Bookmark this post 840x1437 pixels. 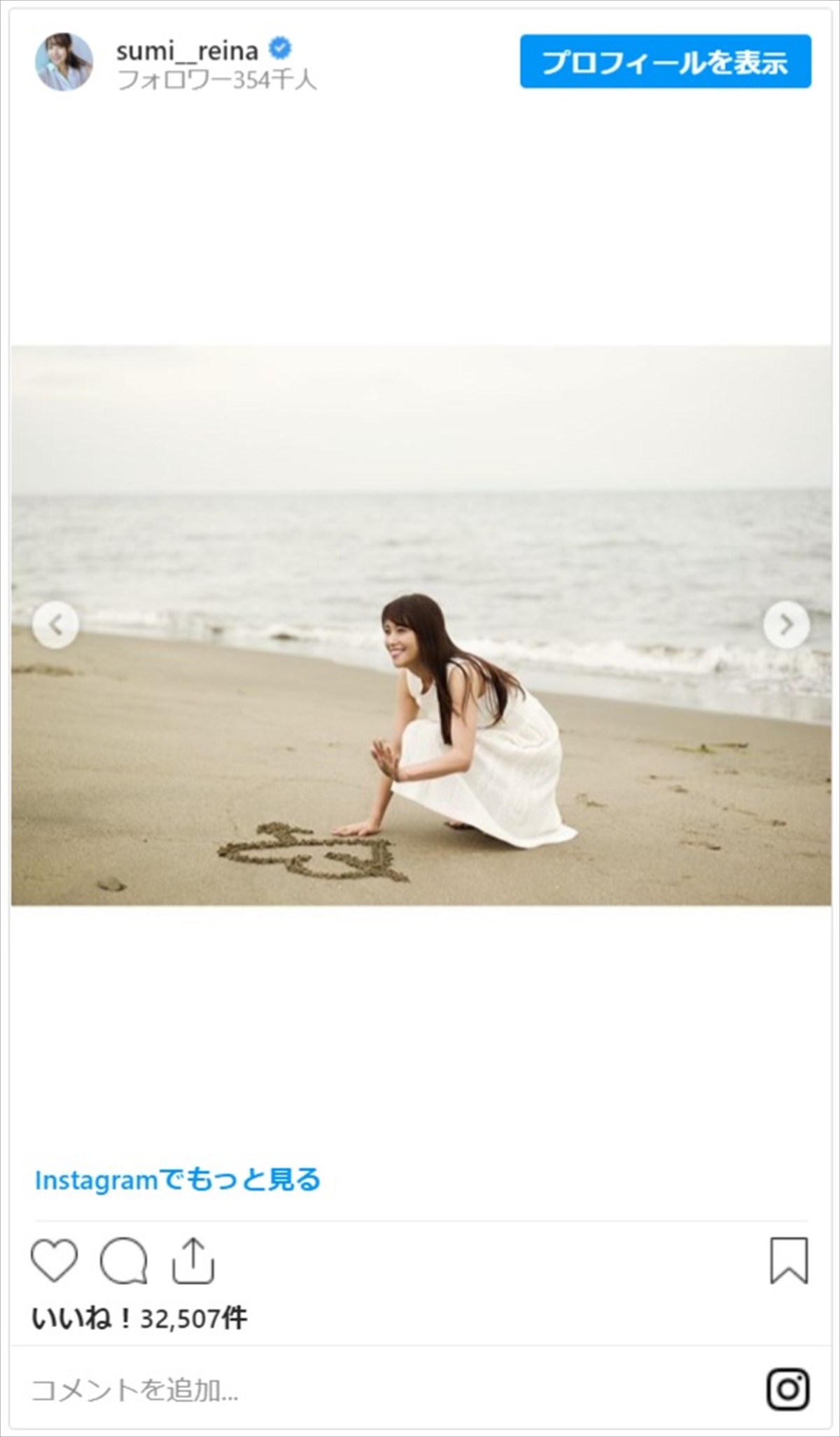[x=789, y=1260]
